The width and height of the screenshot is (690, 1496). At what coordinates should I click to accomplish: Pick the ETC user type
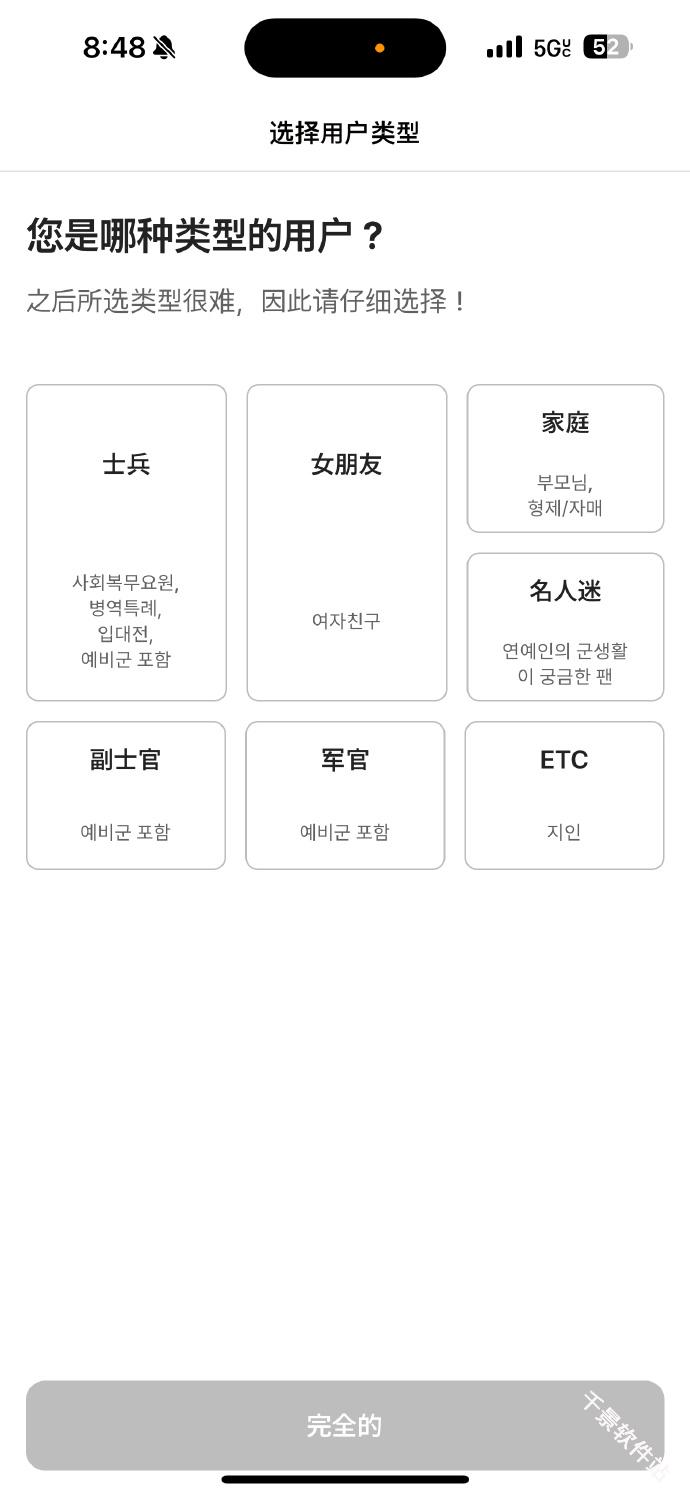[564, 795]
